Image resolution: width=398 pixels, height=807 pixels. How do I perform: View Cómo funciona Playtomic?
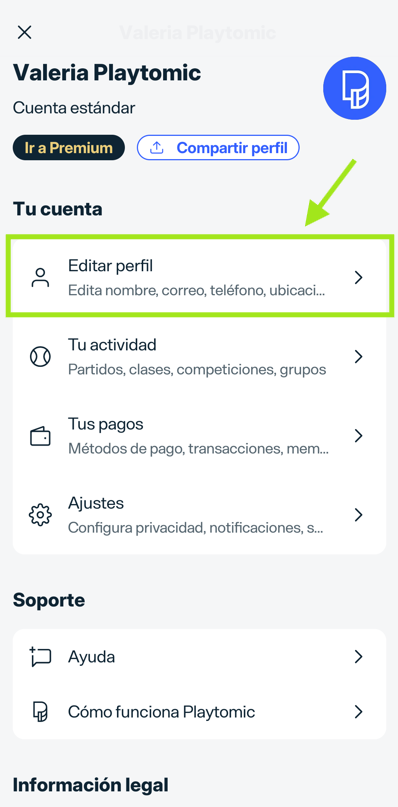[x=199, y=712]
